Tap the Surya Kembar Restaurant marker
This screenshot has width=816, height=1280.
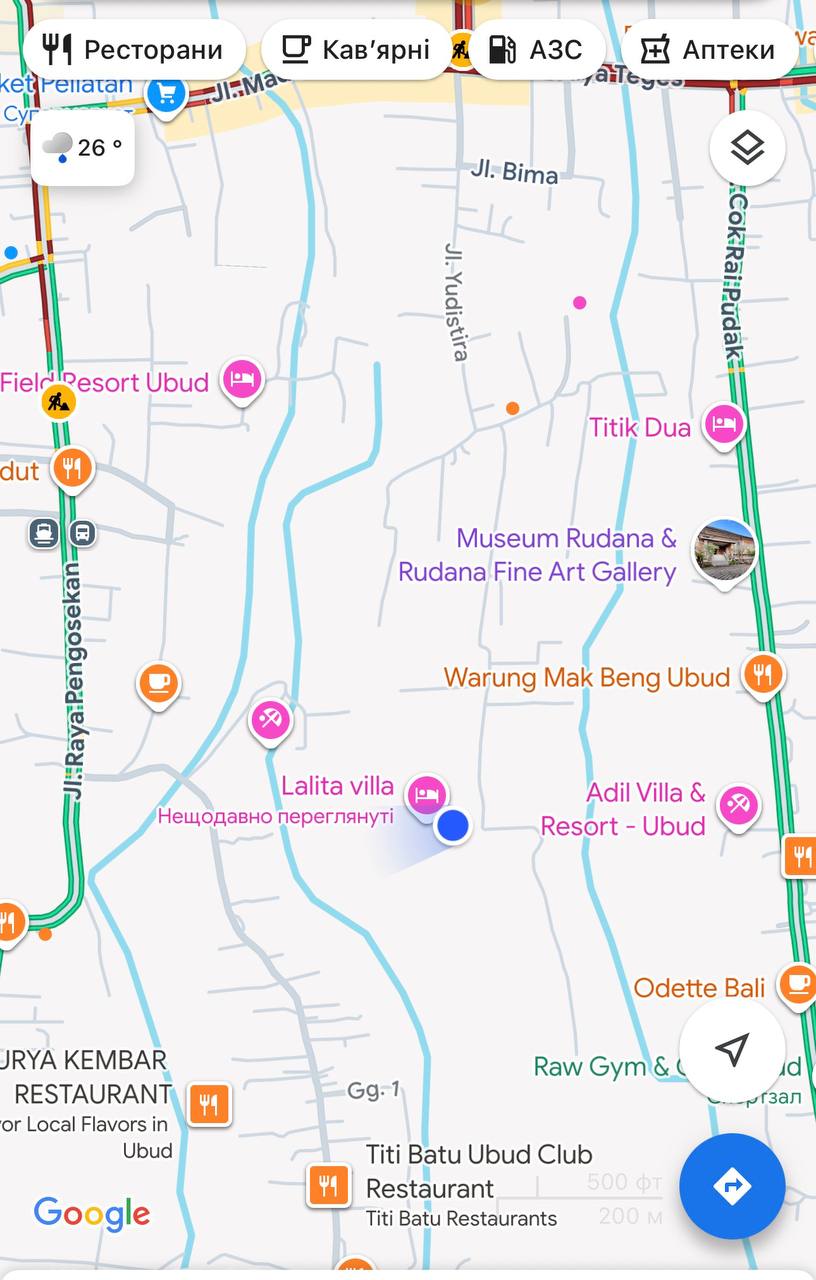pyautogui.click(x=208, y=1104)
